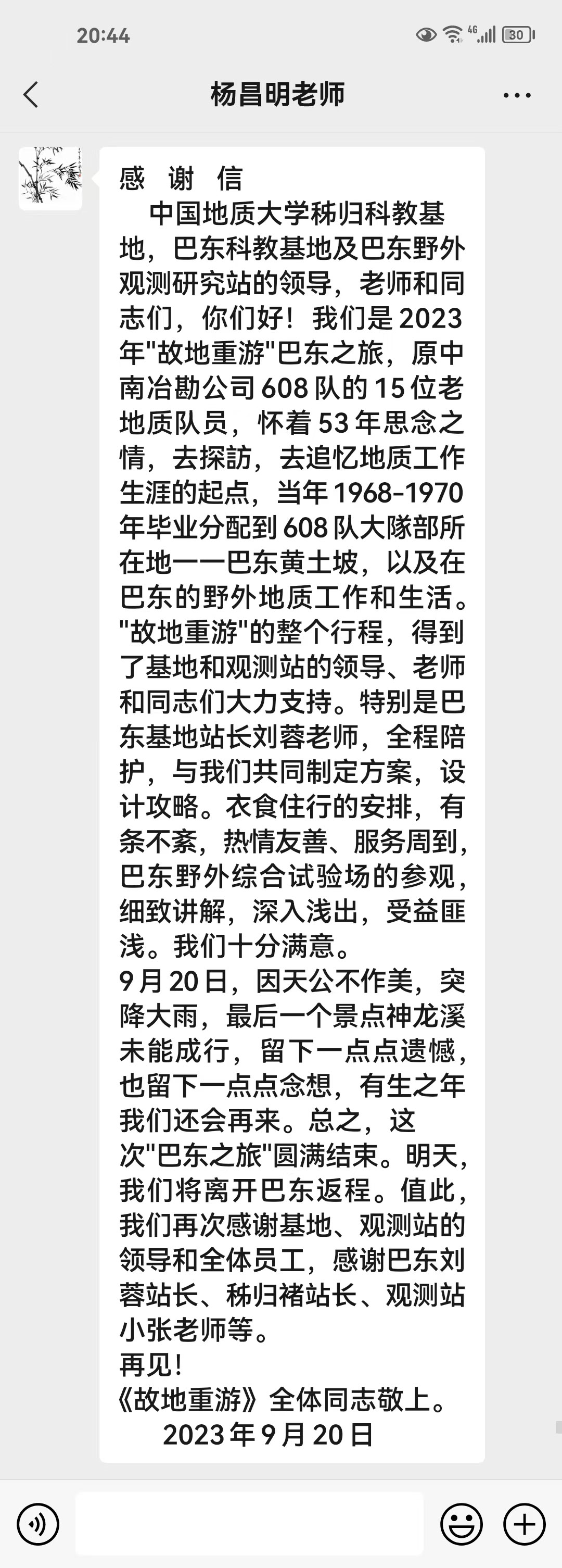Open the bamboo avatar profile
Screen dimensions: 562x1568
pos(50,178)
